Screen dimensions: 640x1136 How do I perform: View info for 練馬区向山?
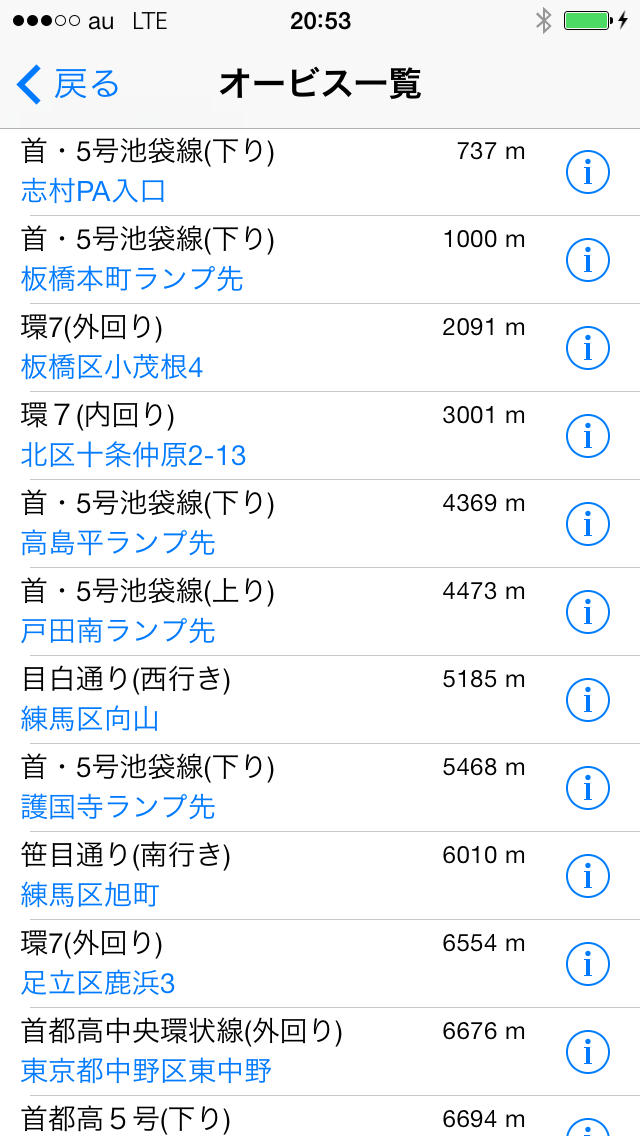587,700
